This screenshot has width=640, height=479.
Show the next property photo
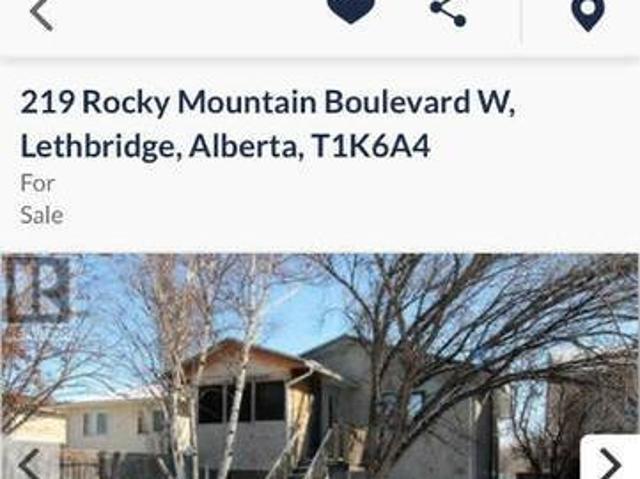tap(610, 461)
